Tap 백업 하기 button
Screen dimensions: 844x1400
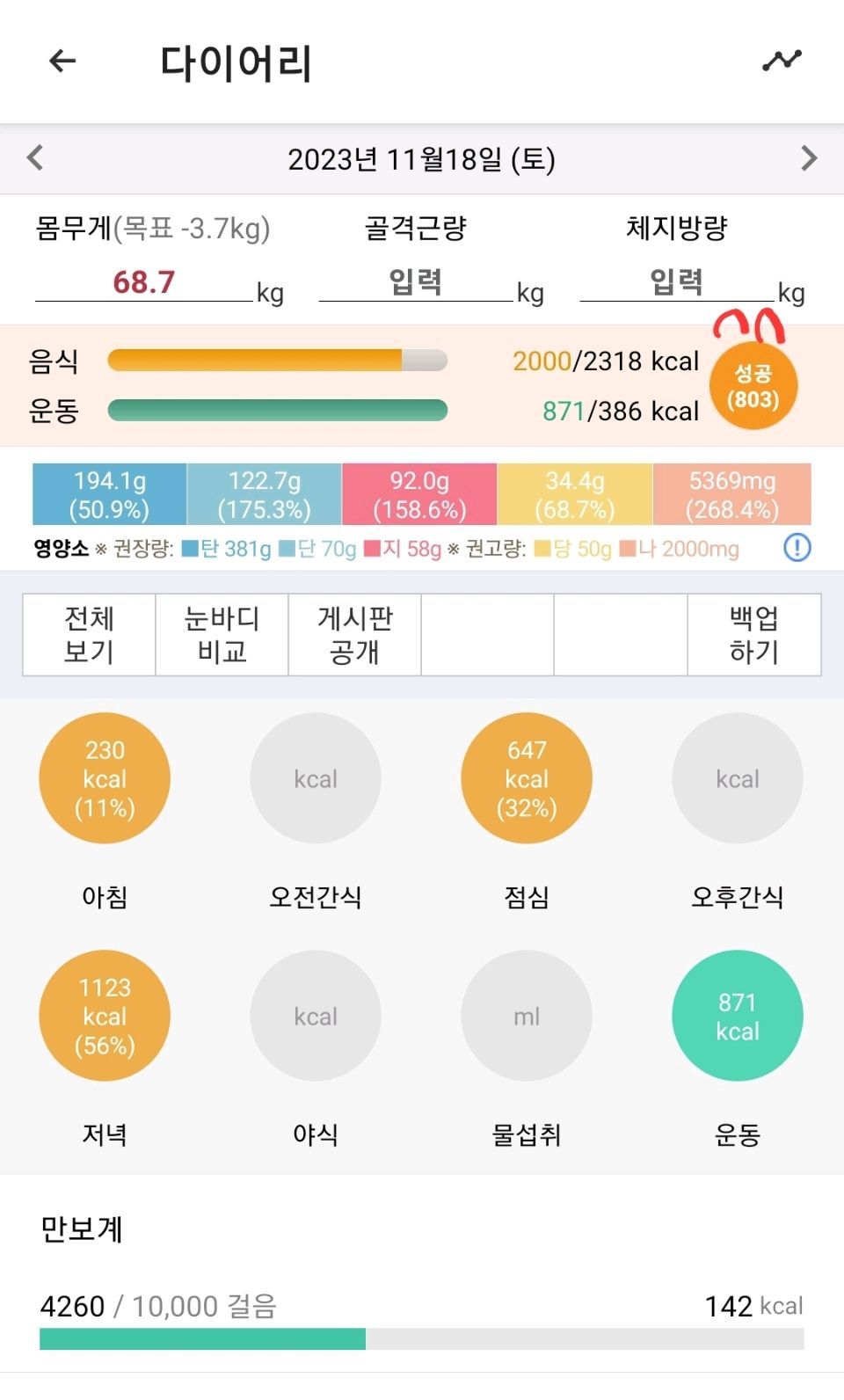click(753, 635)
